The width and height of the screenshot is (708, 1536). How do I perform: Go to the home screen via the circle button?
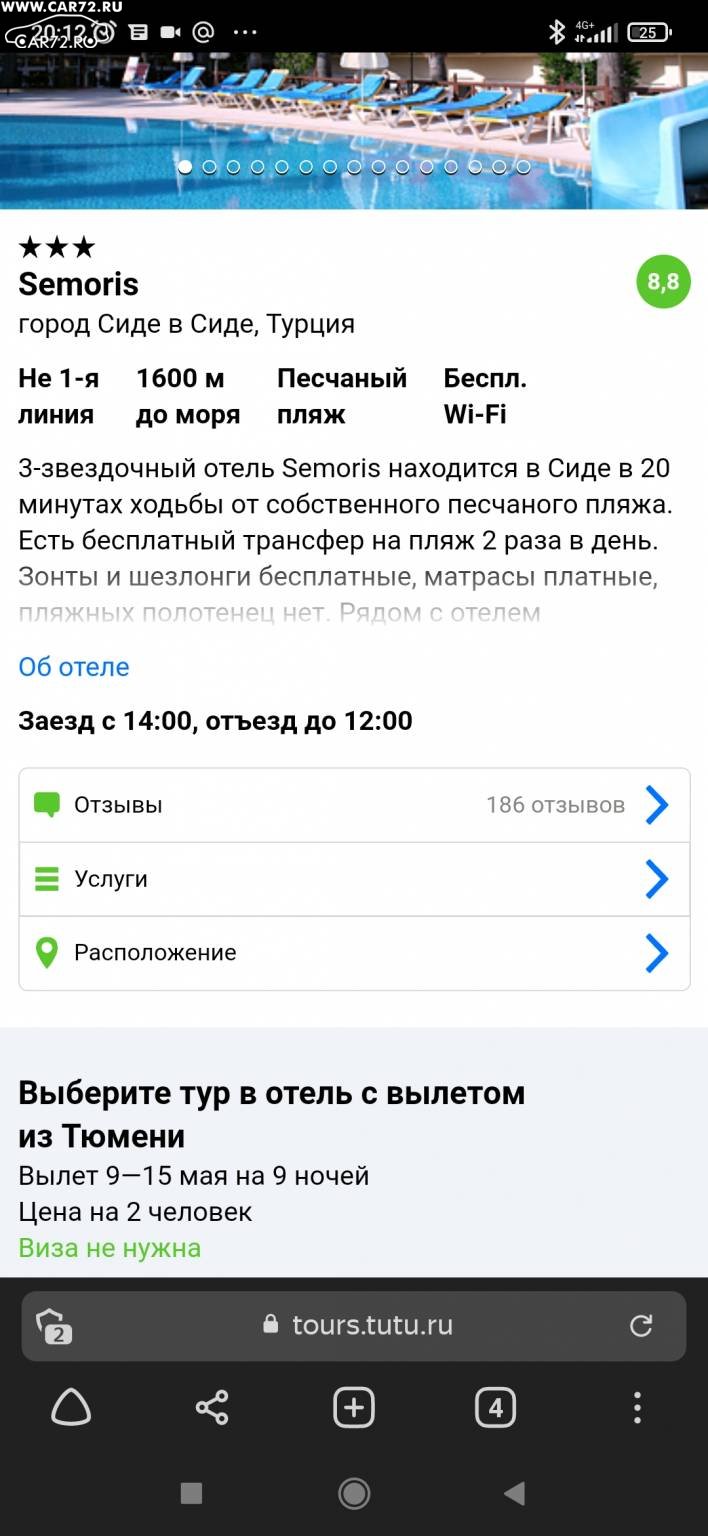coord(354,1494)
